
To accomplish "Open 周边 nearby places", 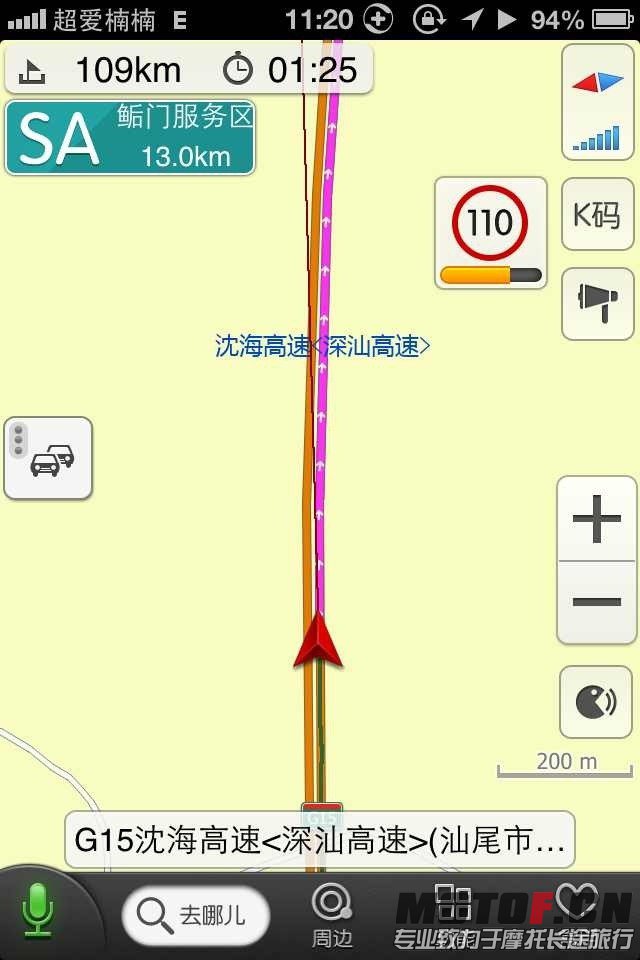I will (332, 914).
